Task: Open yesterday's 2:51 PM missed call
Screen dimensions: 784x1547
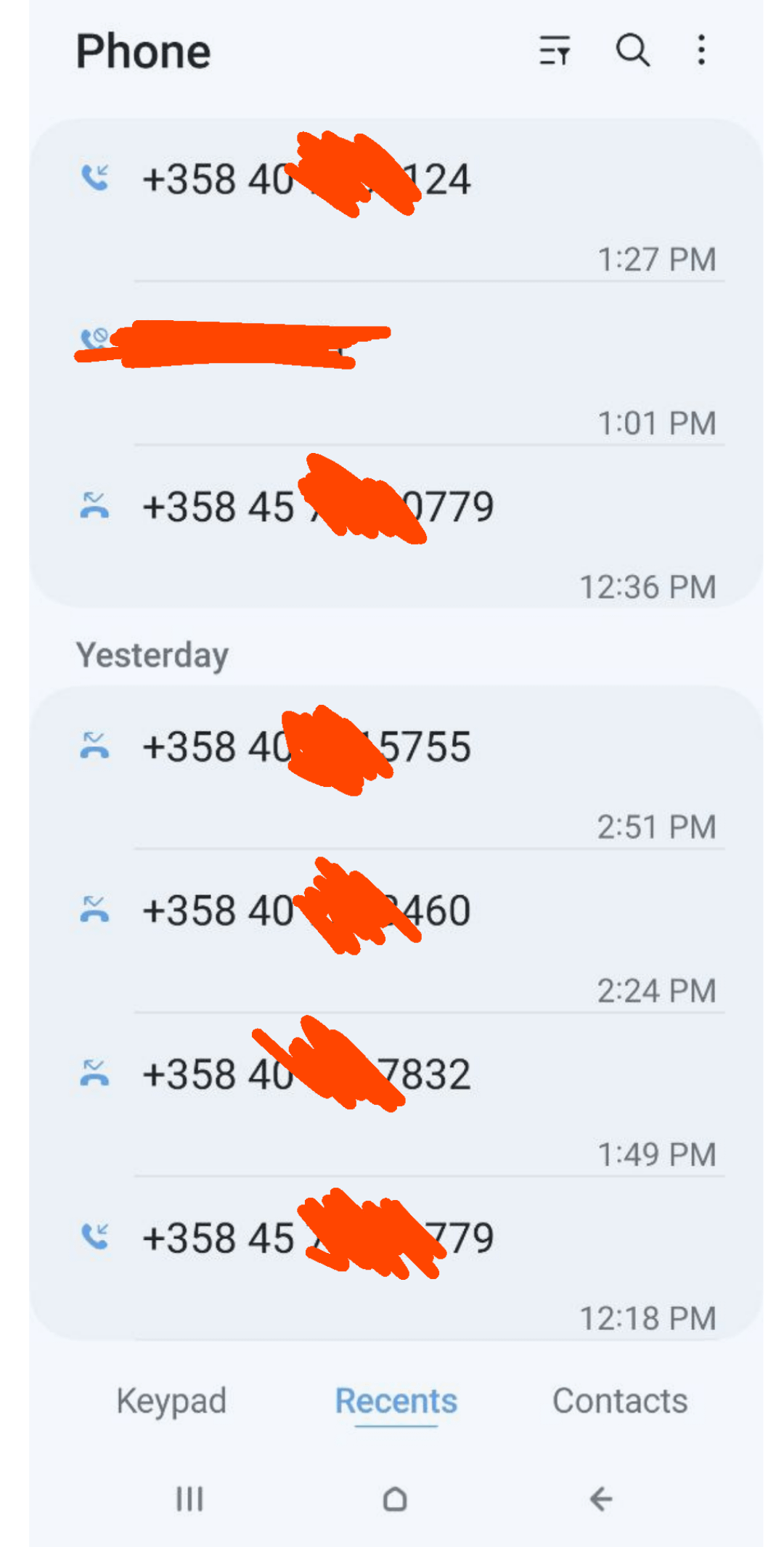Action: (396, 767)
